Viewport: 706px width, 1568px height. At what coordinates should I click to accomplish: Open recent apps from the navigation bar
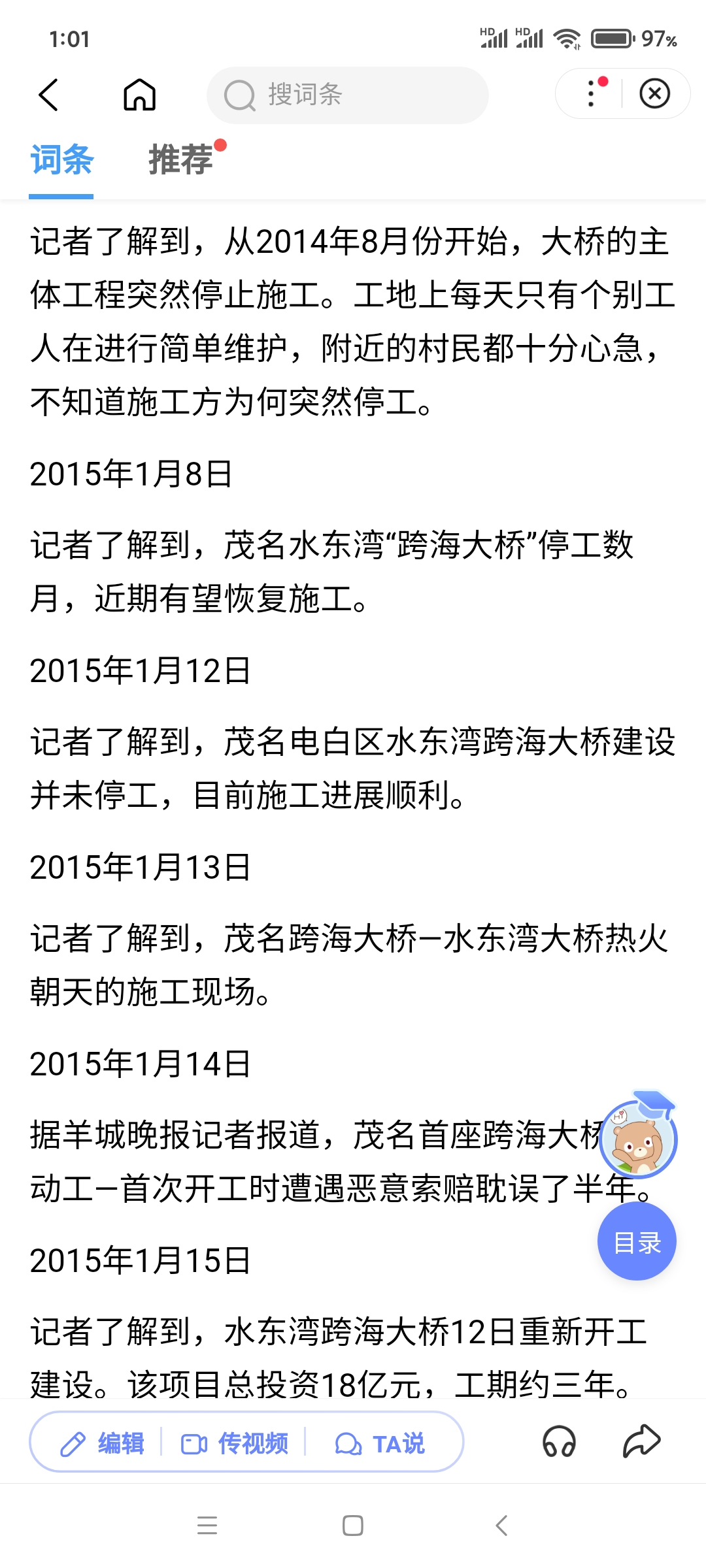click(207, 1526)
